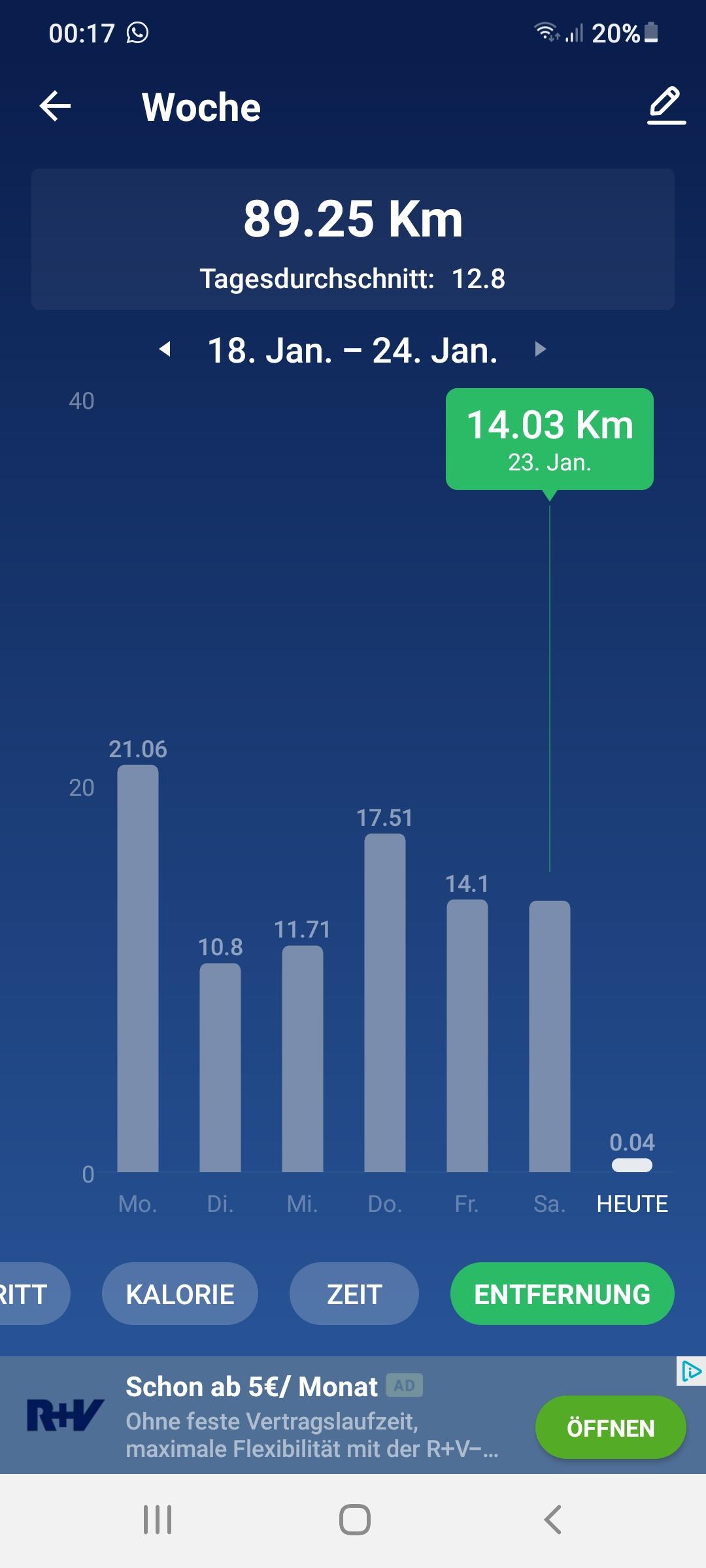Open recent apps from the navigation bar
This screenshot has height=1568, width=706.
click(158, 1520)
